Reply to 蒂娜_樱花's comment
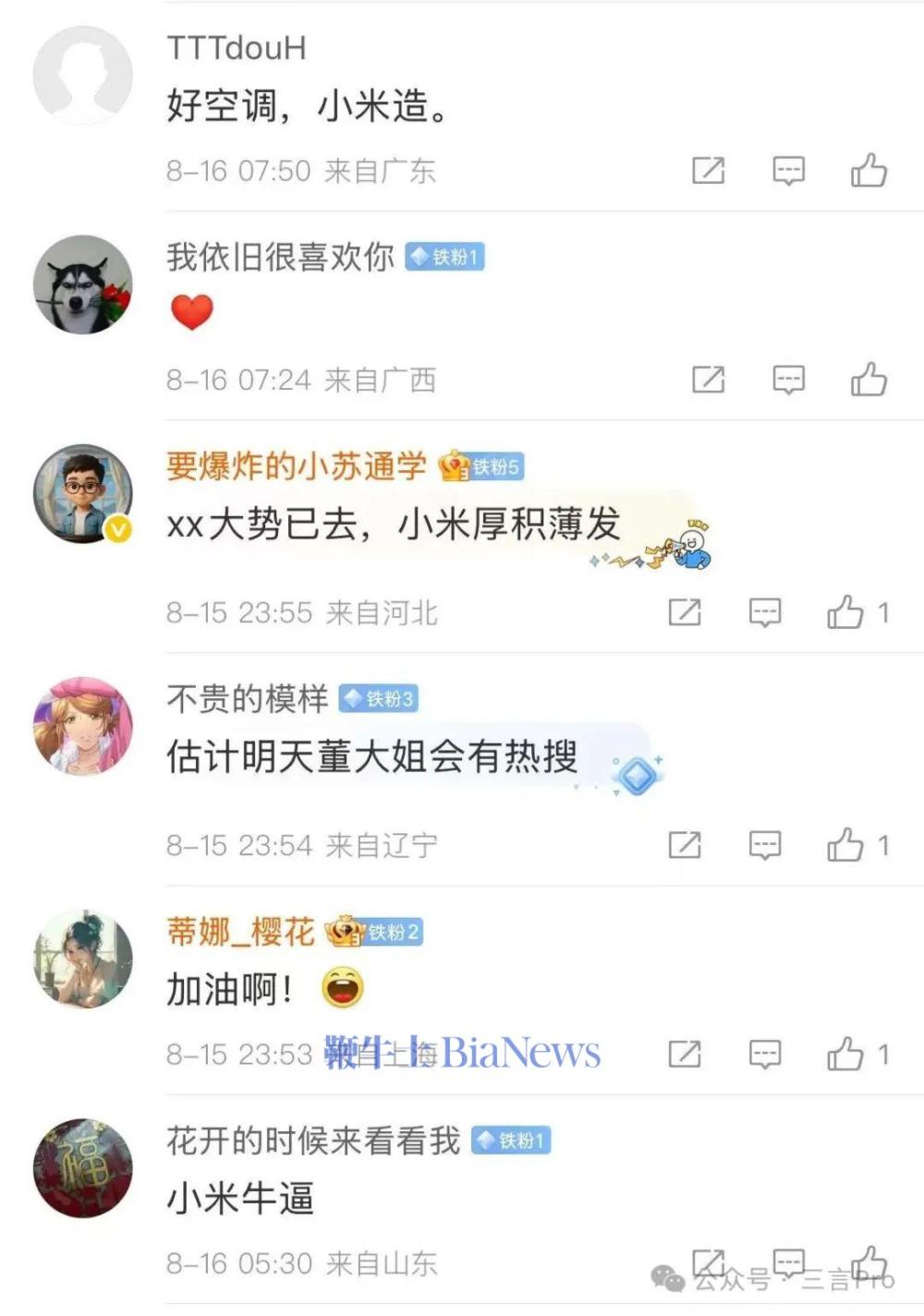 pyautogui.click(x=765, y=1054)
